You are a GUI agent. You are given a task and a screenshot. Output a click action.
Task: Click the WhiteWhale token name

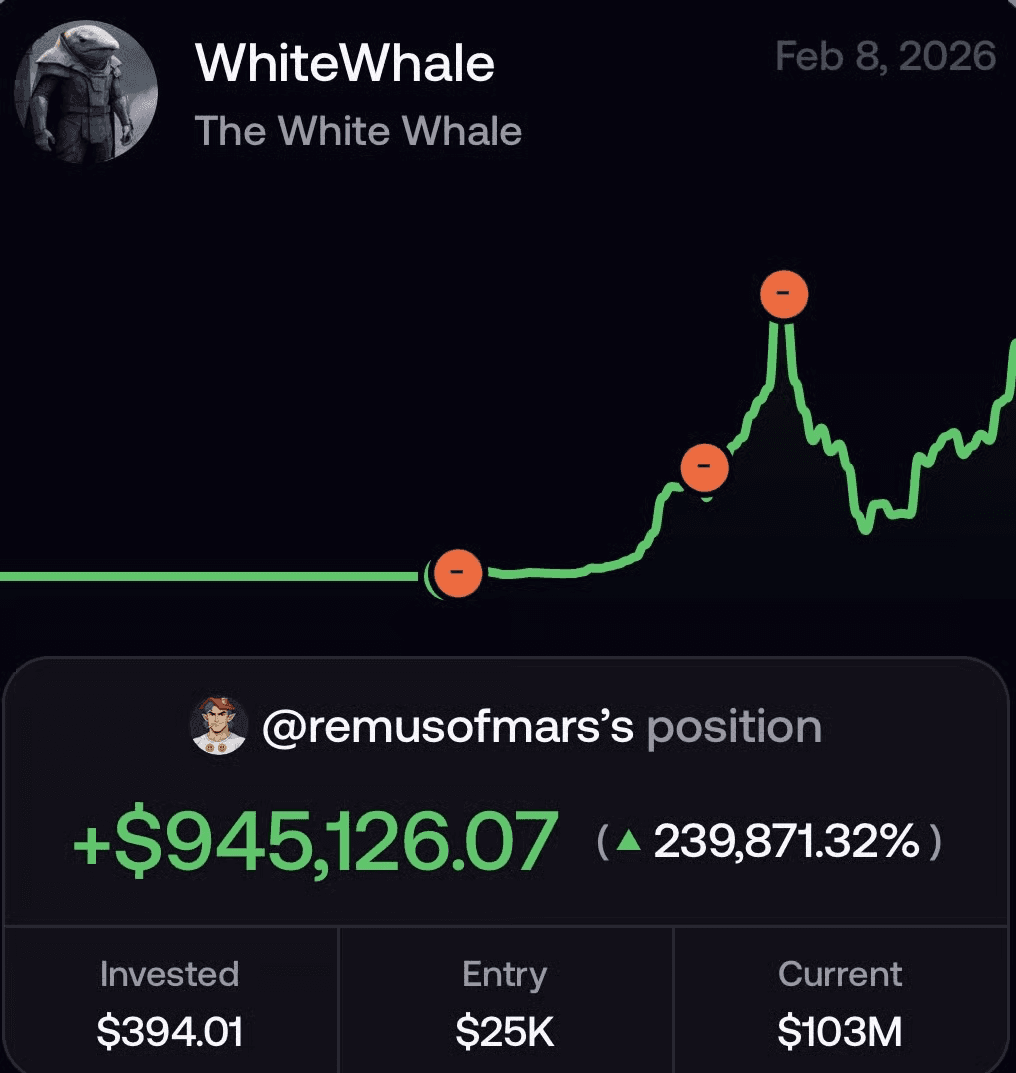coord(345,63)
